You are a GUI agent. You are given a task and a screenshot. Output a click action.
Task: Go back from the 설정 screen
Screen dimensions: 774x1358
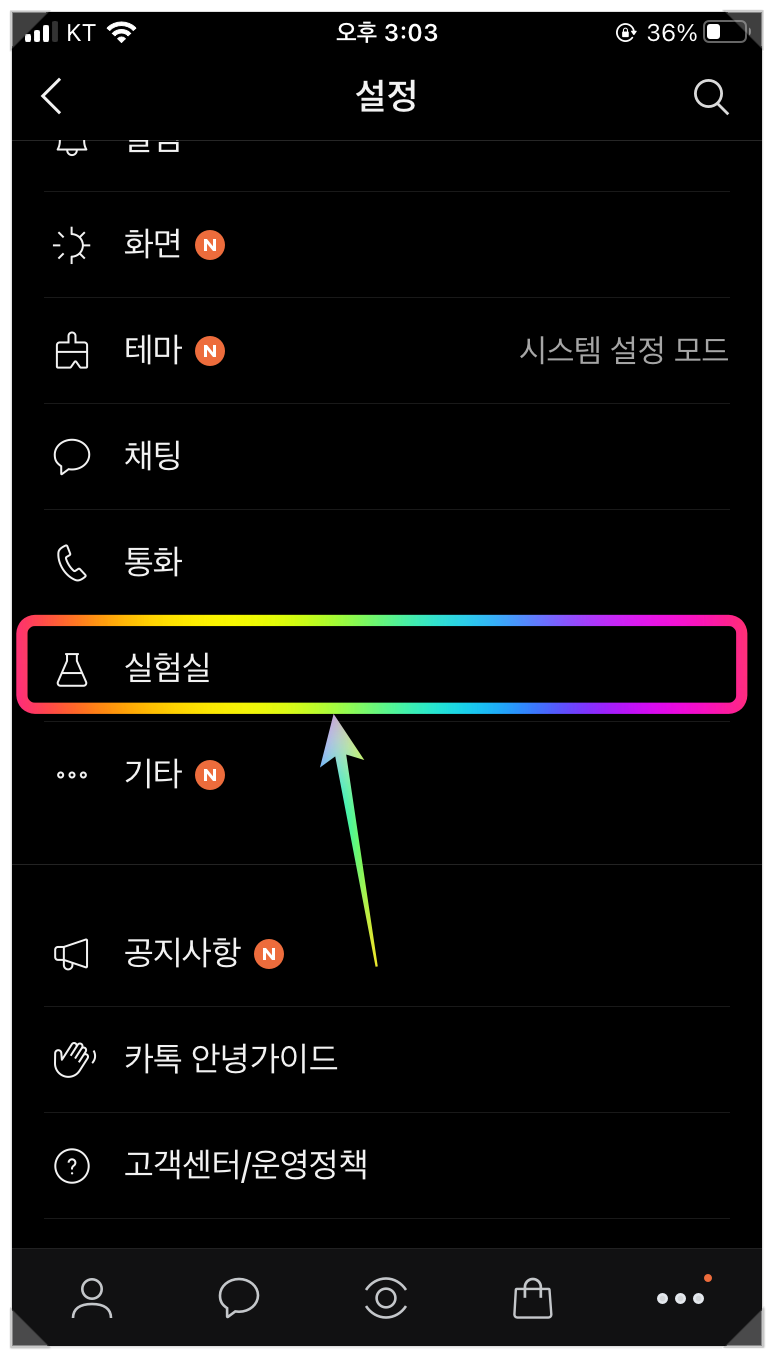click(x=52, y=97)
